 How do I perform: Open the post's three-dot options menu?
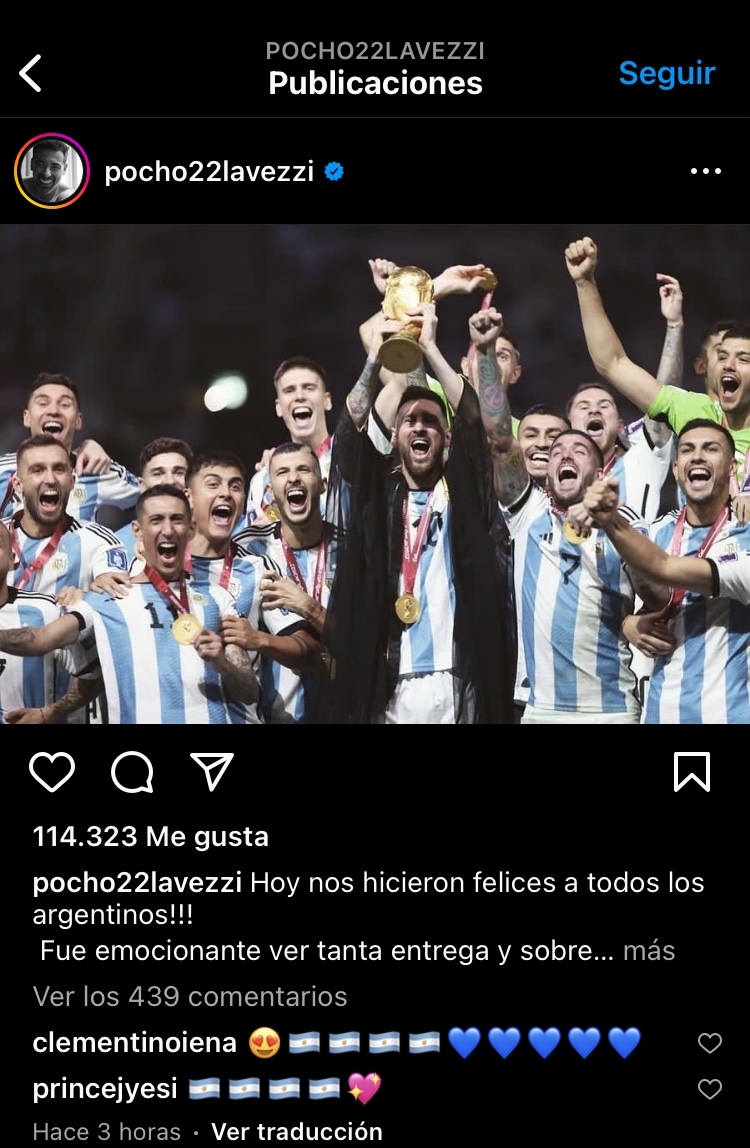(x=705, y=172)
